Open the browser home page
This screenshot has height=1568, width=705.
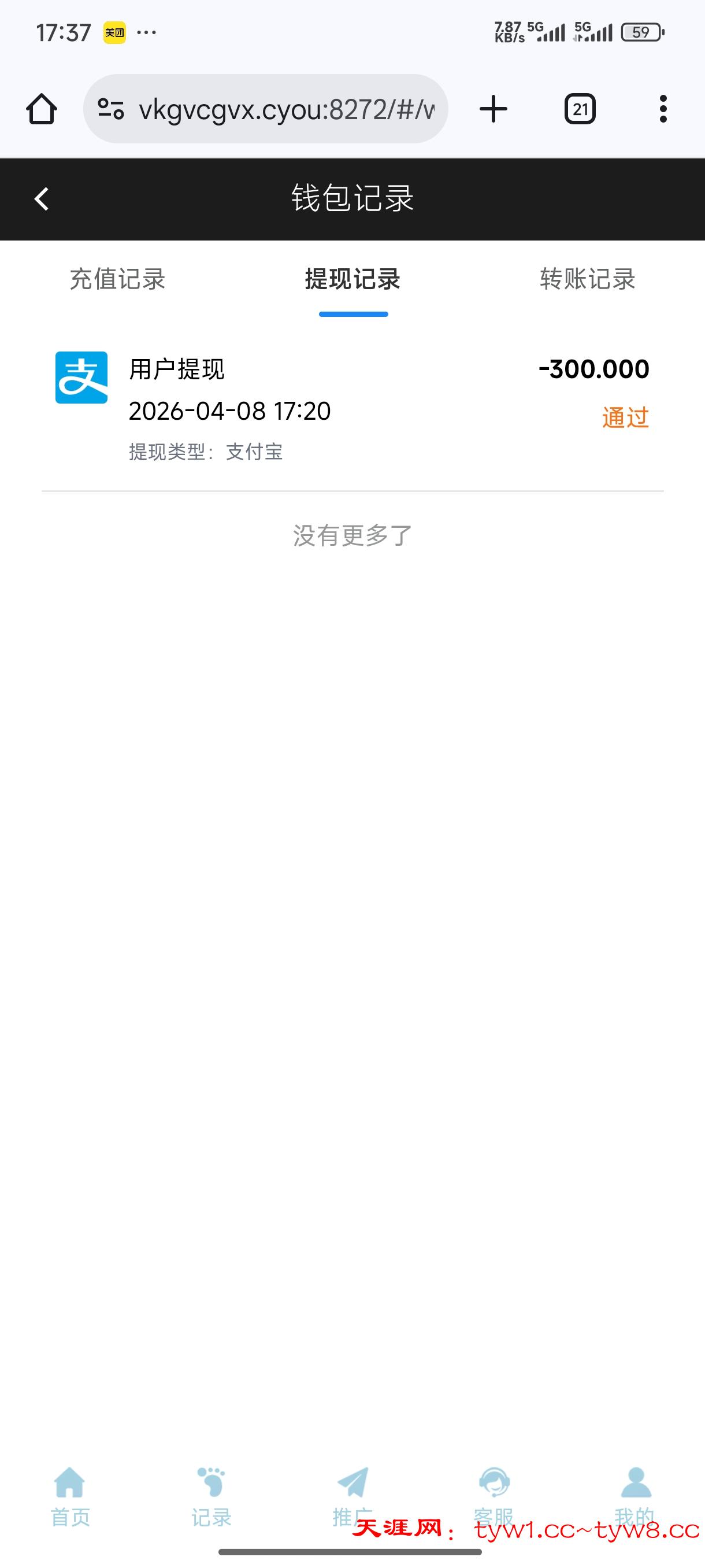point(42,110)
